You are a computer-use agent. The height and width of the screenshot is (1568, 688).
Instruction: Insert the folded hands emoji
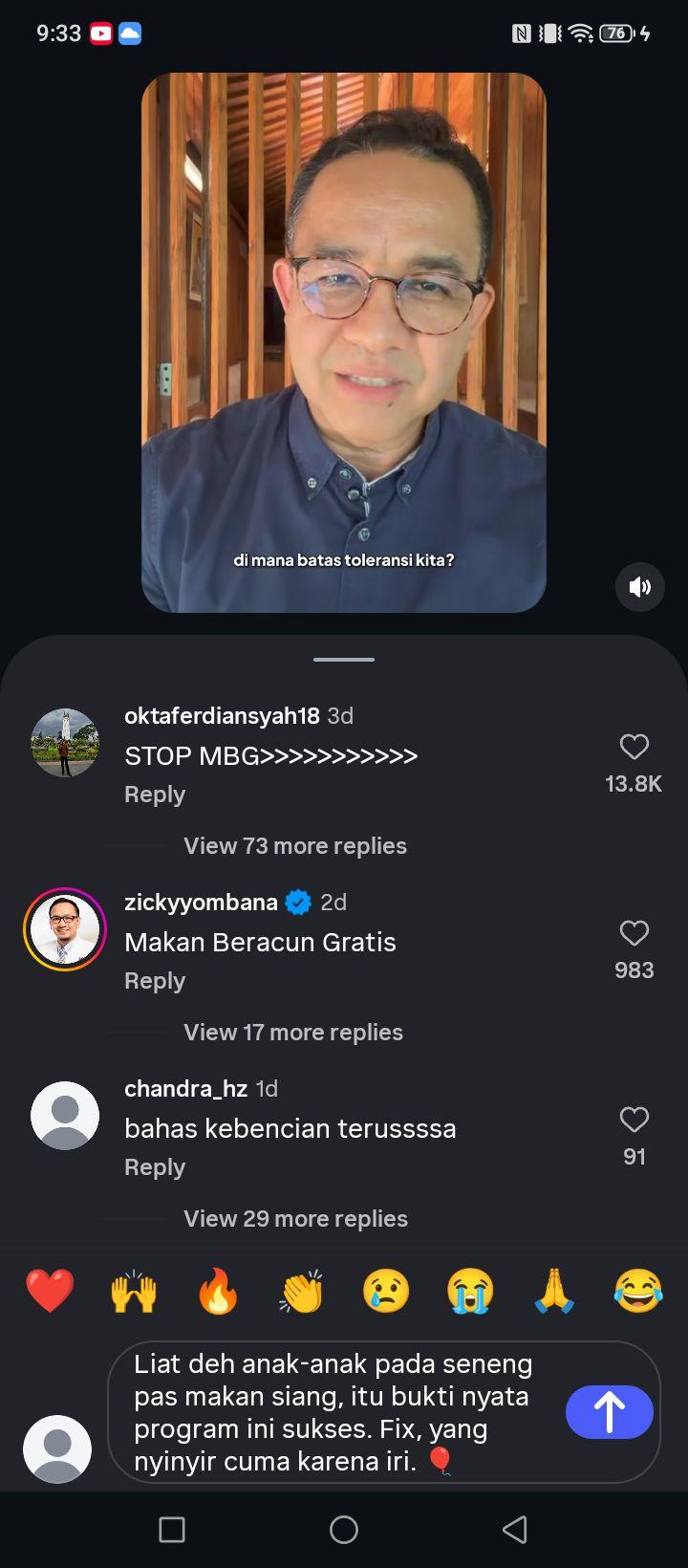coord(554,1291)
